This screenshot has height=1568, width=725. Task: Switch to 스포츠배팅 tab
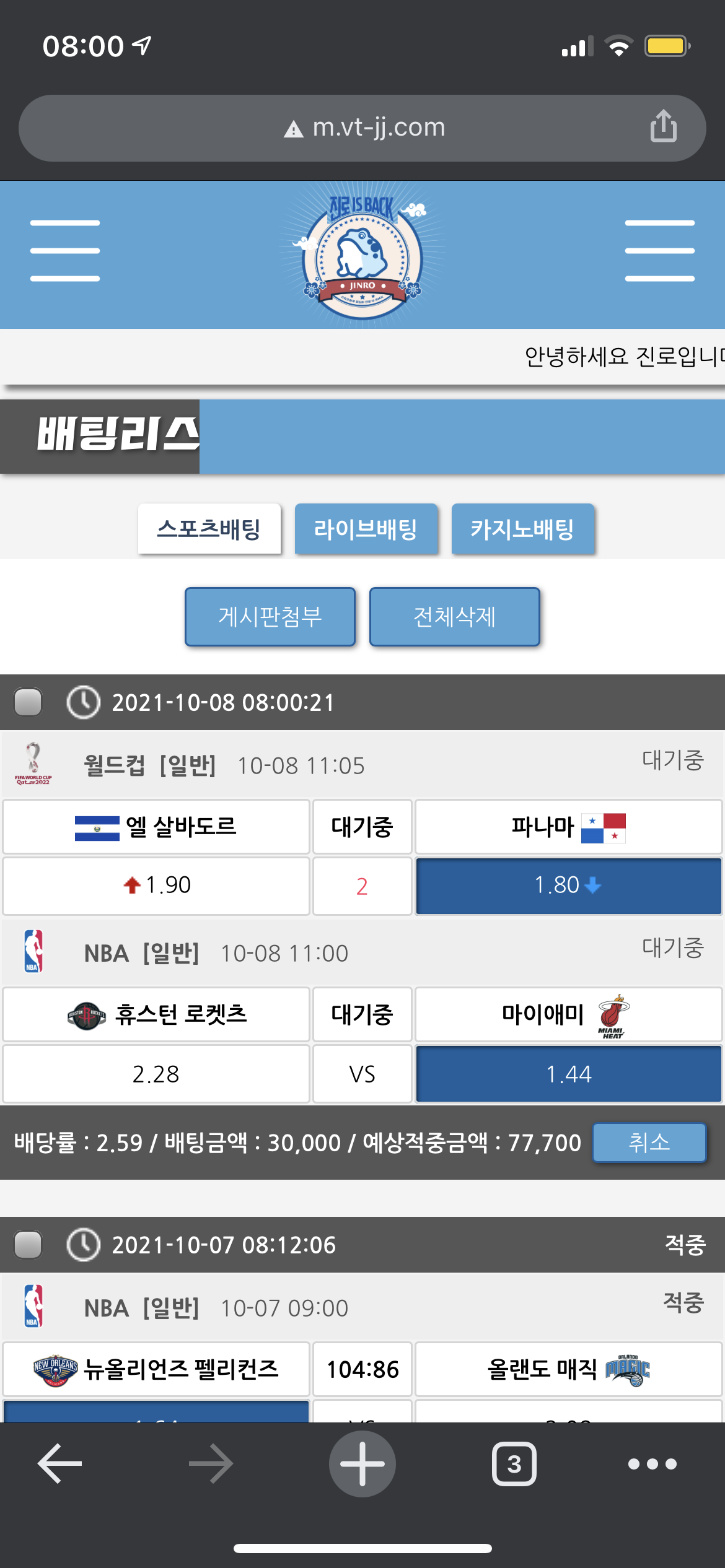209,529
